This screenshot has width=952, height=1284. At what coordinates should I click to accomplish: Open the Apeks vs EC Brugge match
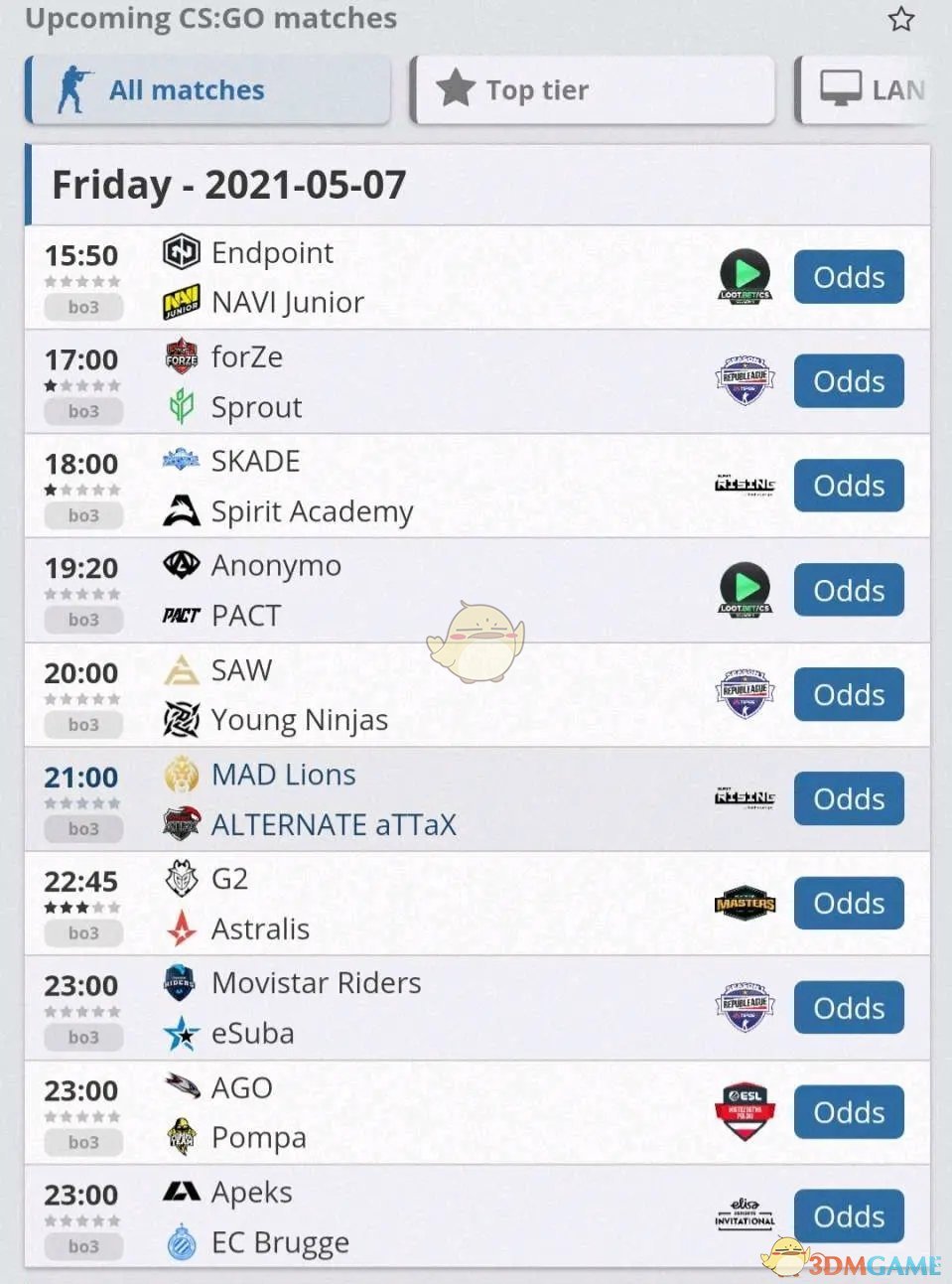coord(397,1217)
